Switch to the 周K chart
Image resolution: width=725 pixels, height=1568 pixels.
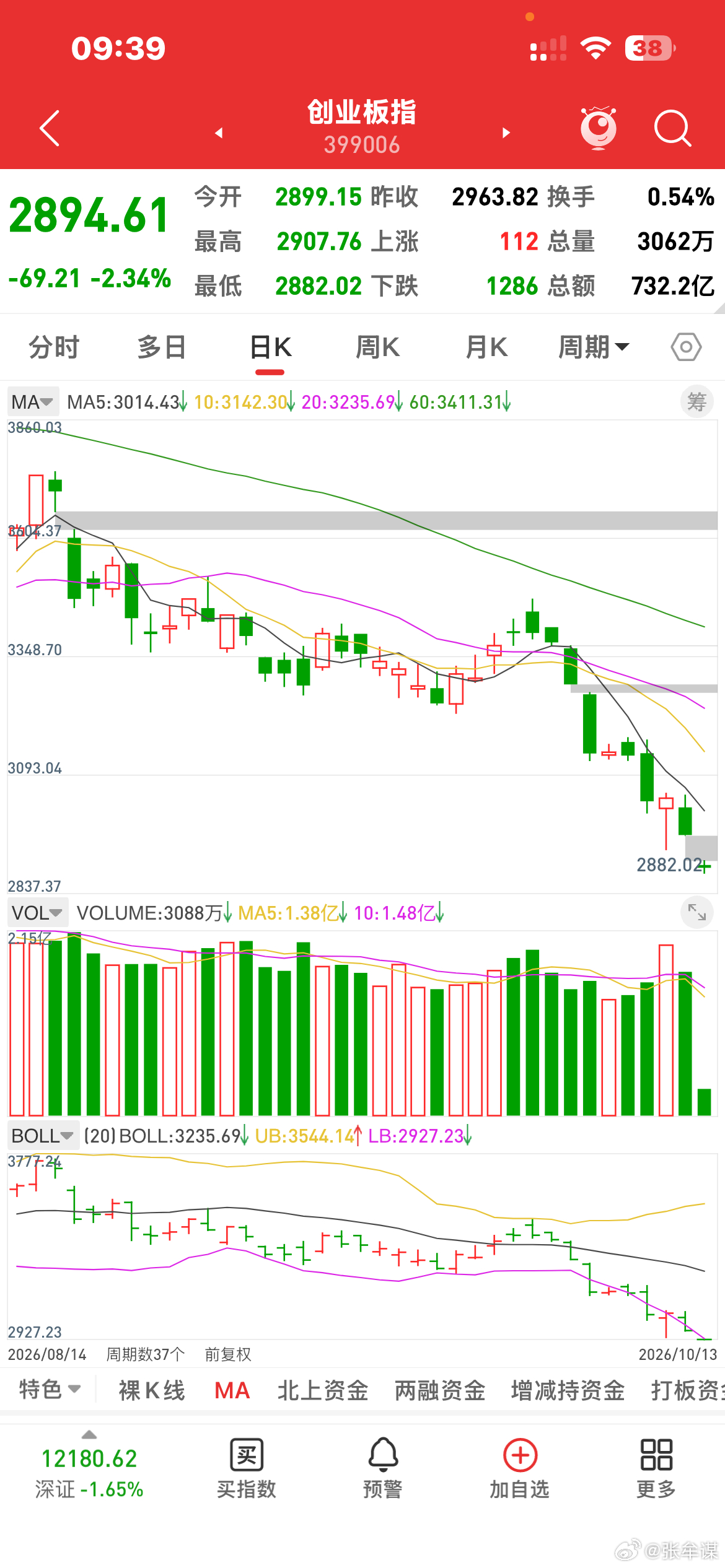(x=377, y=347)
